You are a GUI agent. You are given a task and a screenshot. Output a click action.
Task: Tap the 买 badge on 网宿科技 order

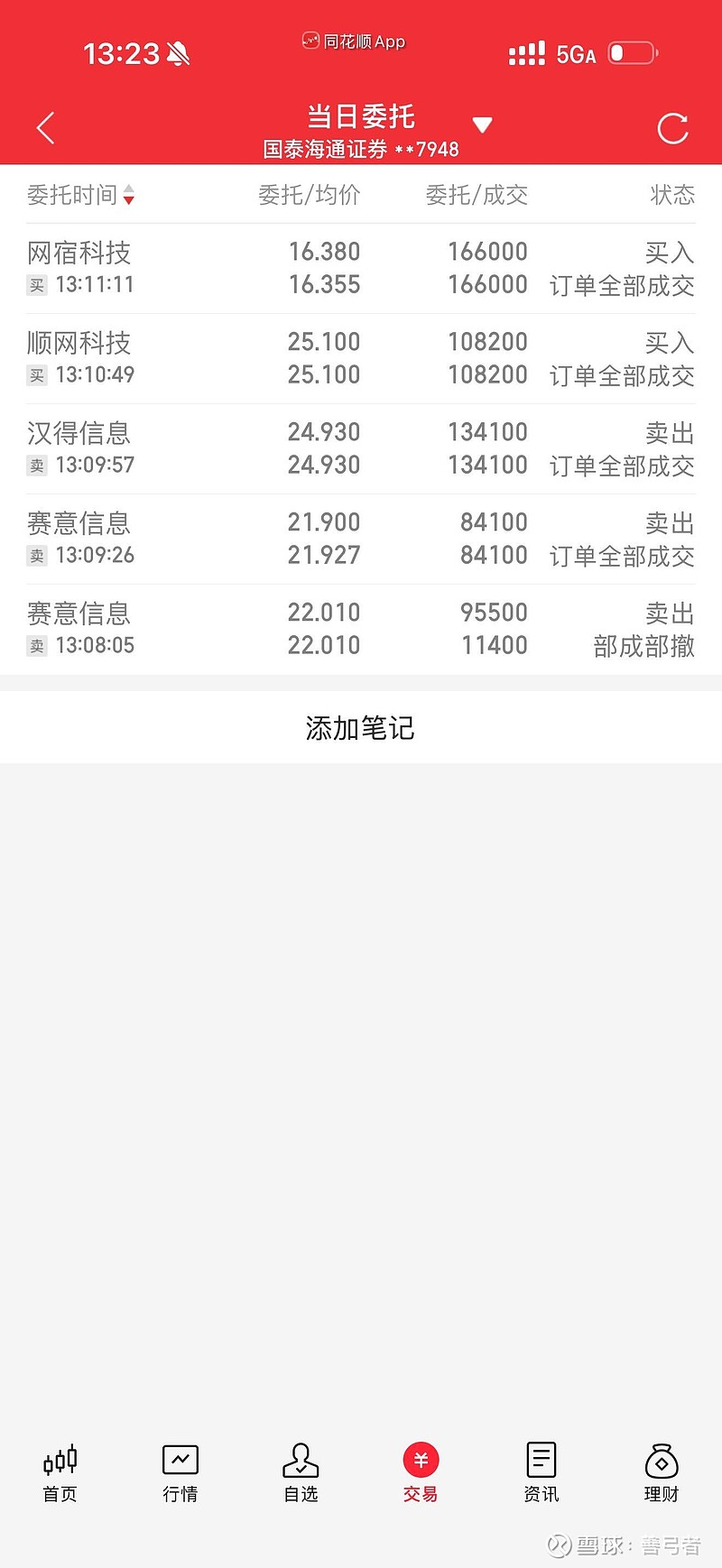click(37, 285)
